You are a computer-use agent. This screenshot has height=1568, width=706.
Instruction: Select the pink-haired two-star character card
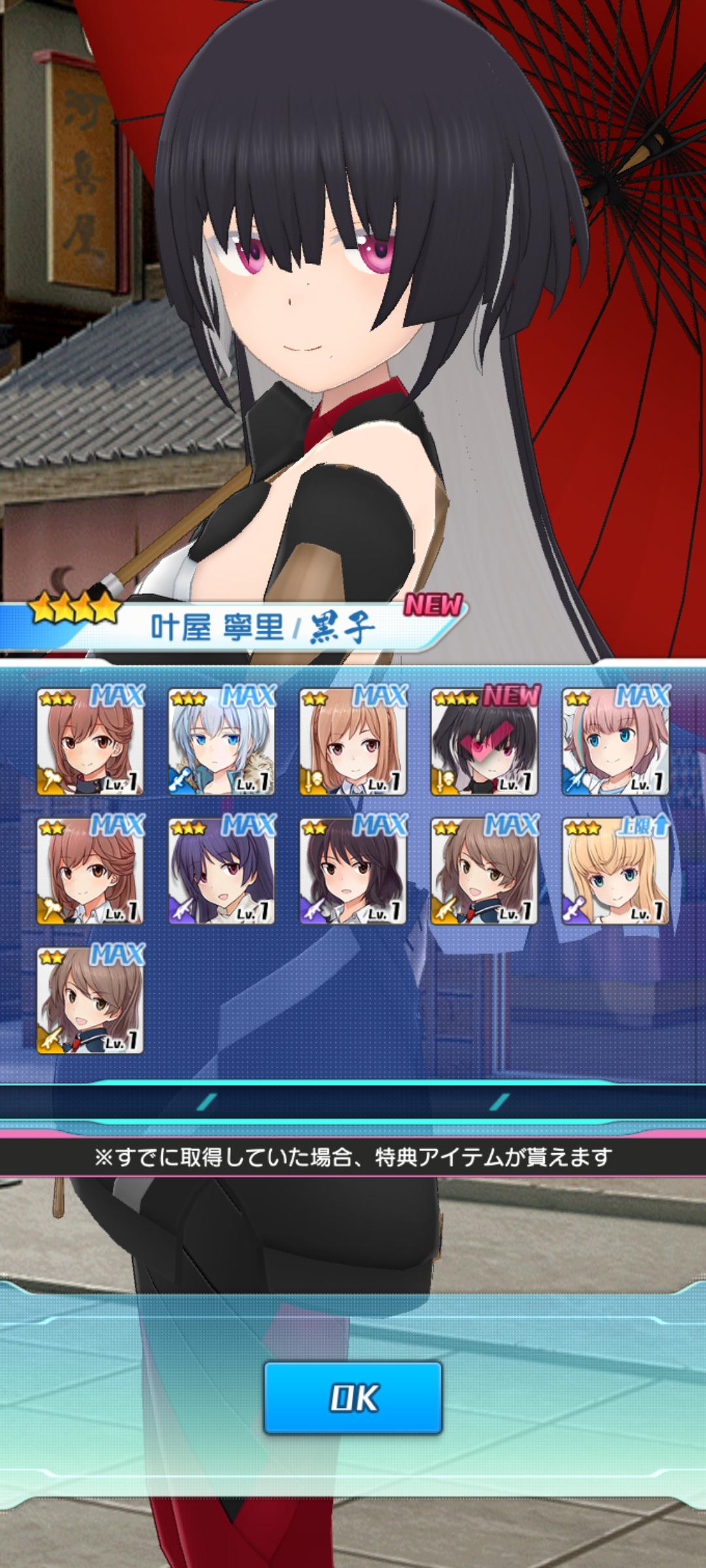click(x=616, y=742)
